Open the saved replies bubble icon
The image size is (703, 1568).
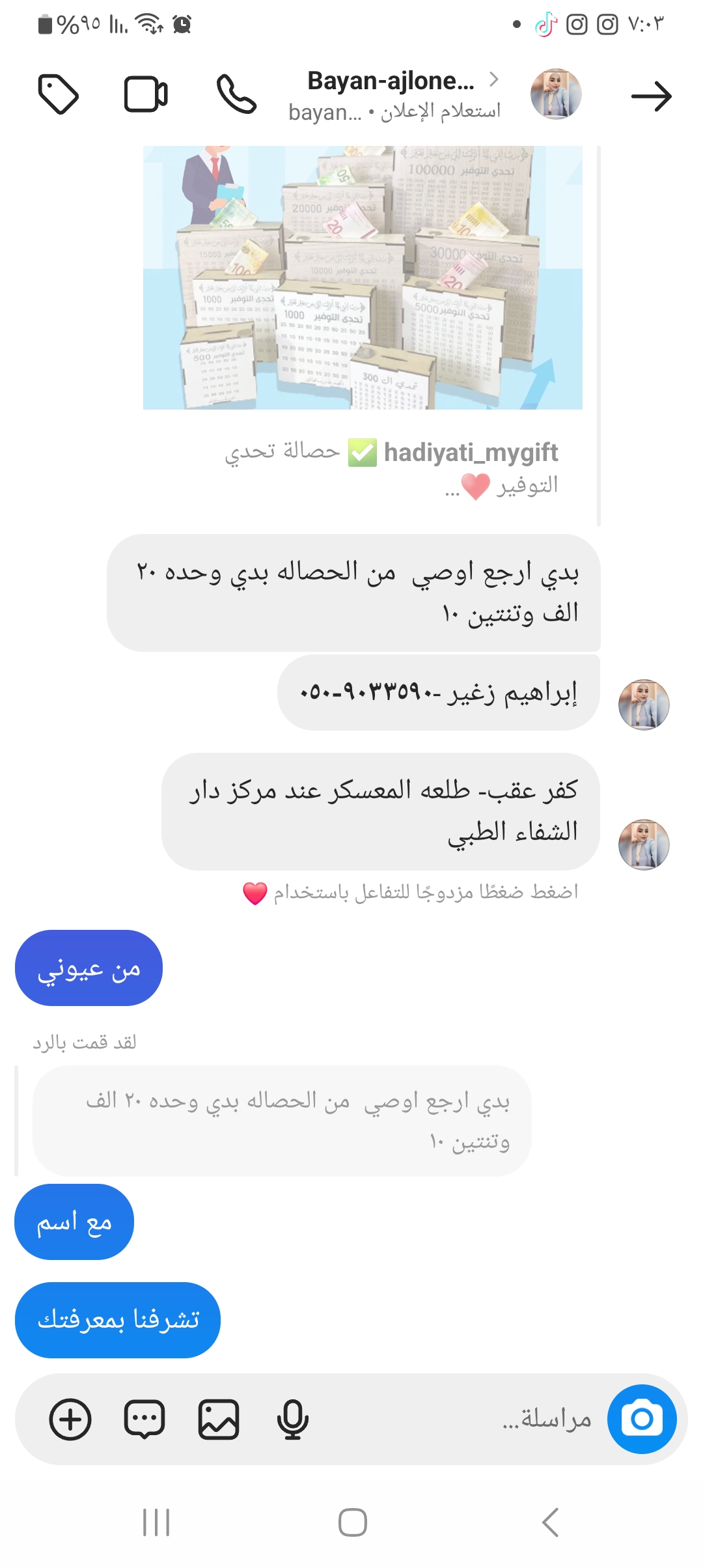(x=145, y=1419)
